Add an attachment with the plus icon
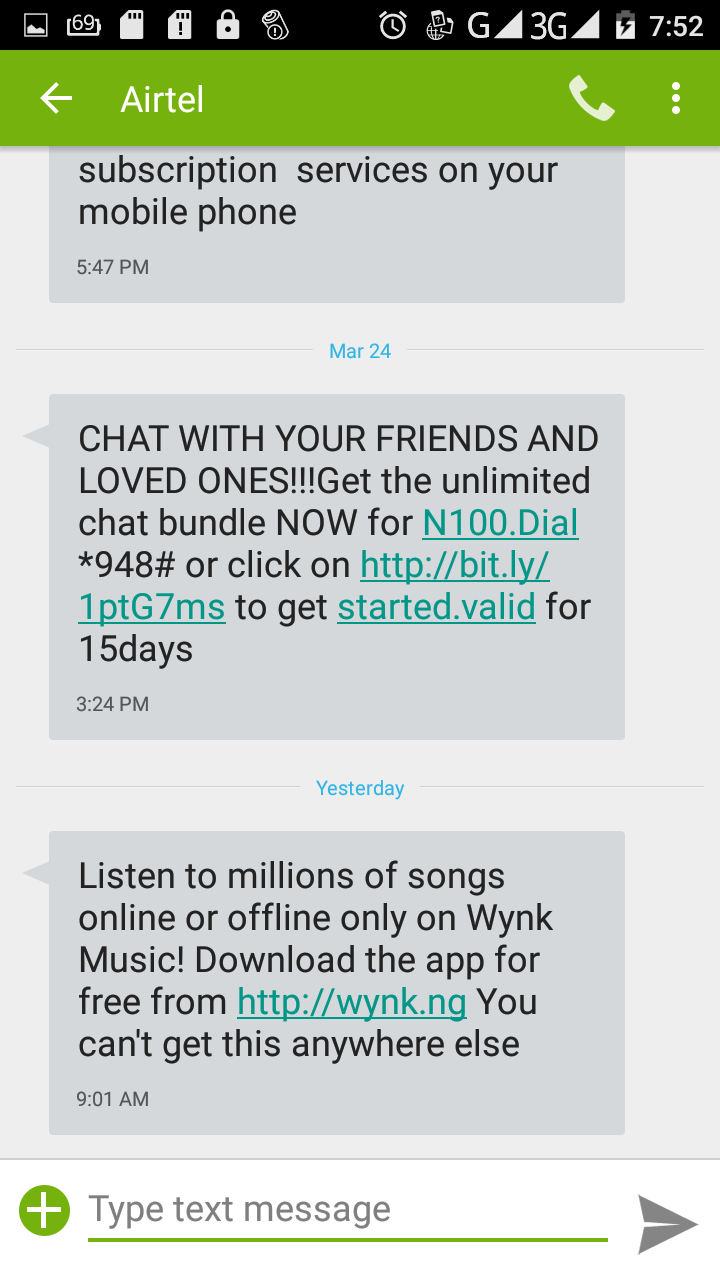The height and width of the screenshot is (1280, 720). pos(45,1210)
